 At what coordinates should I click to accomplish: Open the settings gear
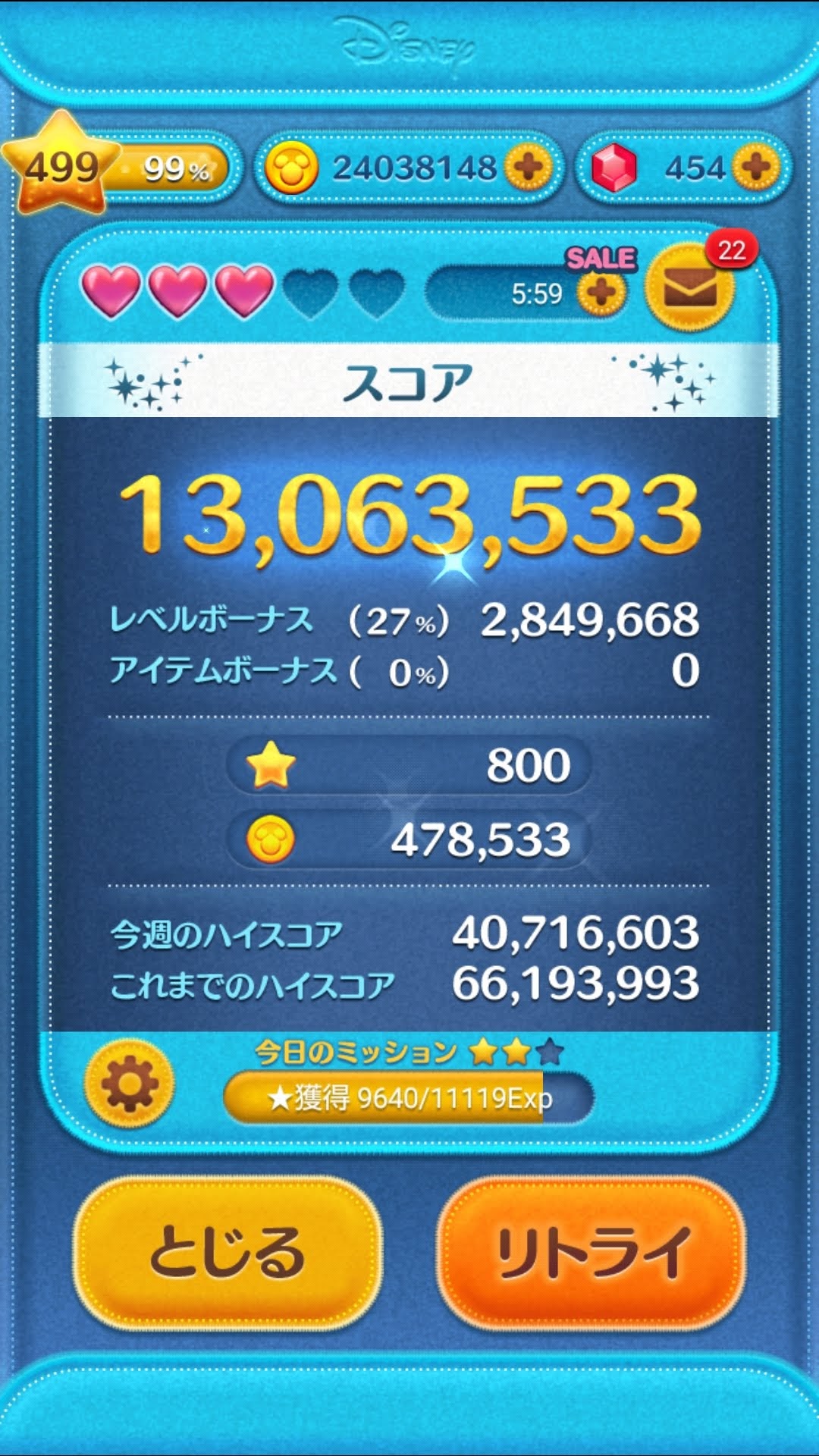coord(130,1084)
